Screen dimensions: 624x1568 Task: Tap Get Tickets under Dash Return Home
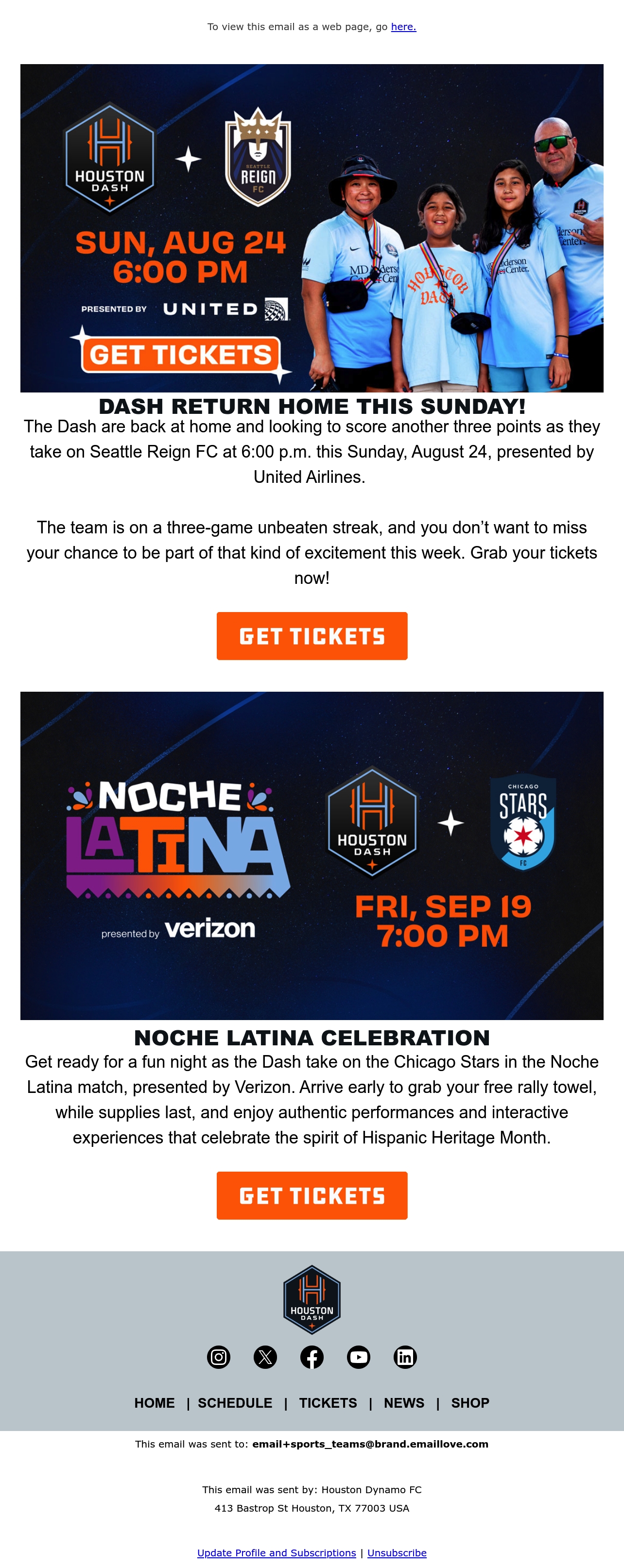(x=312, y=635)
